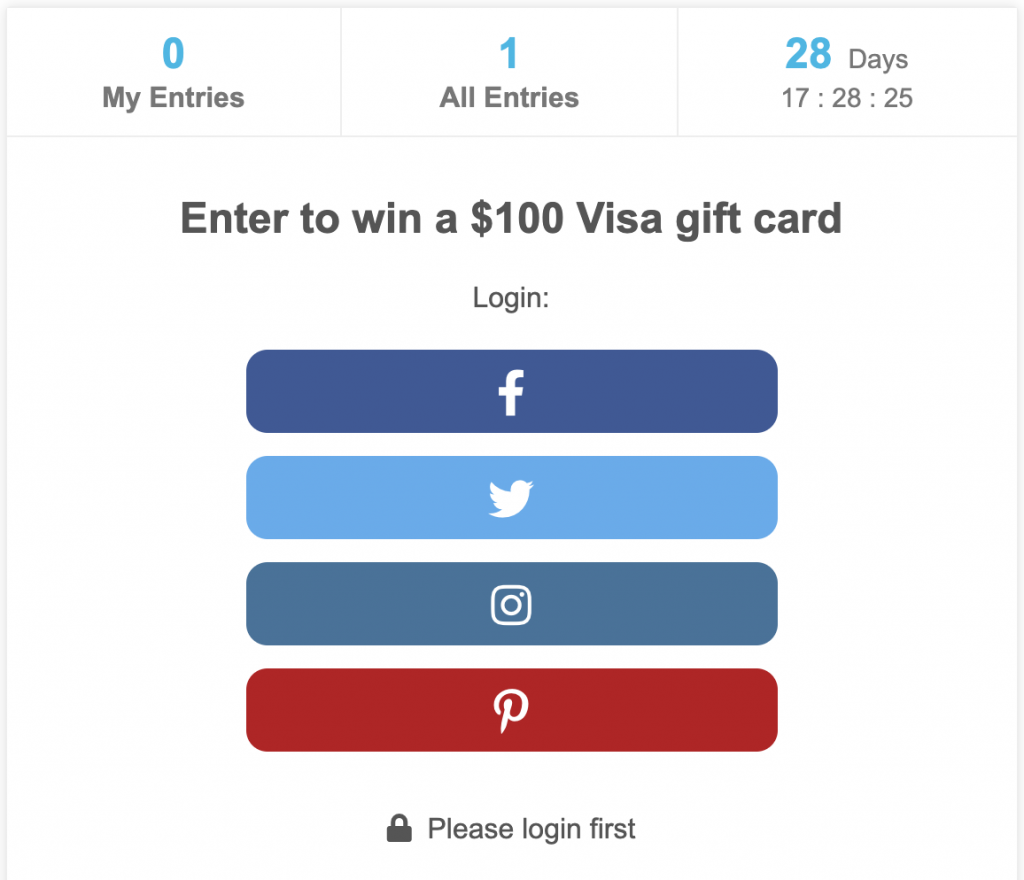Log in with the Facebook button
1024x880 pixels.
[511, 391]
